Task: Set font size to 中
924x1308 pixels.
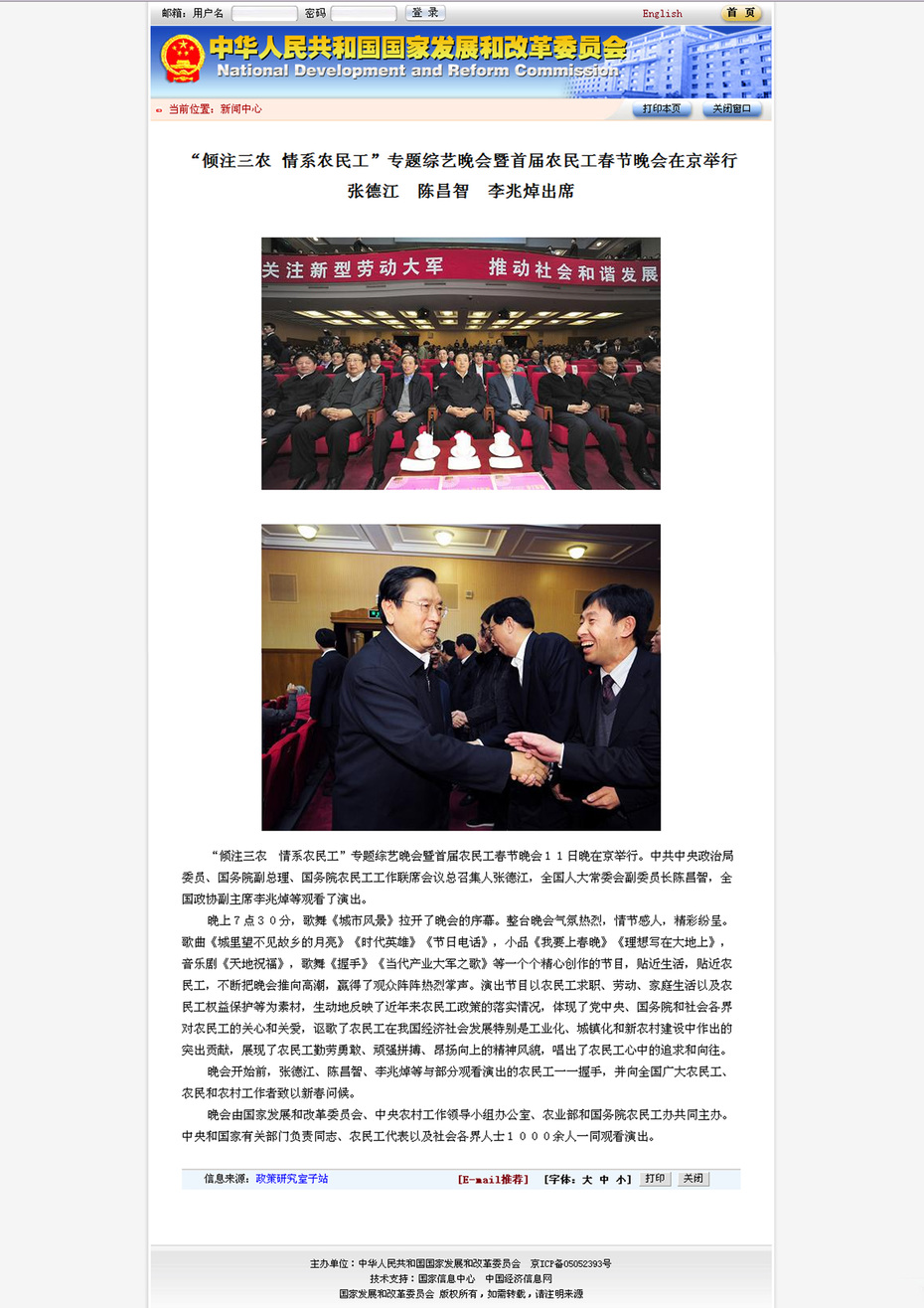Action: coord(603,1180)
